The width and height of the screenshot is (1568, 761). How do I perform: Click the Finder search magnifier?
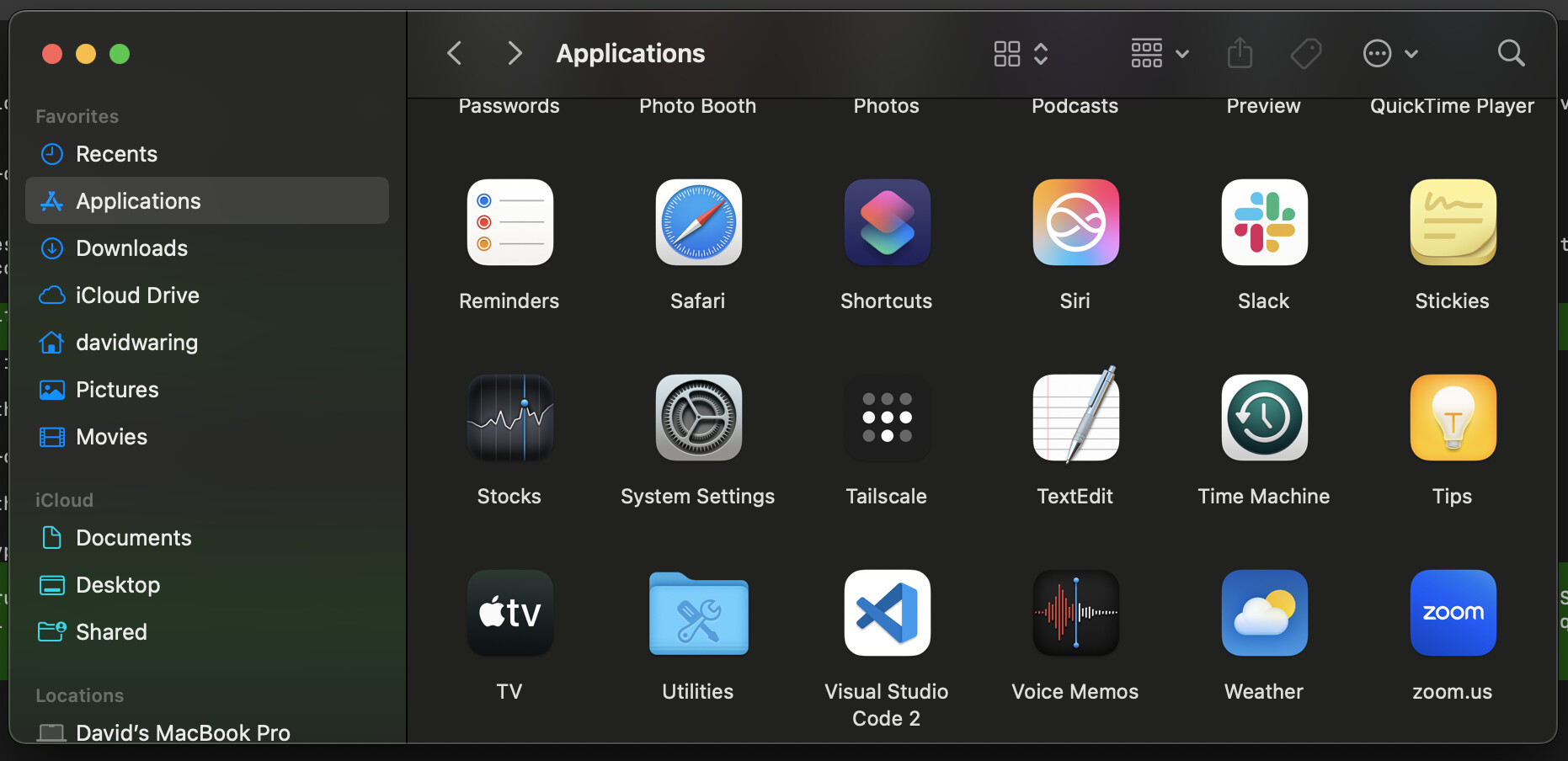[x=1511, y=54]
